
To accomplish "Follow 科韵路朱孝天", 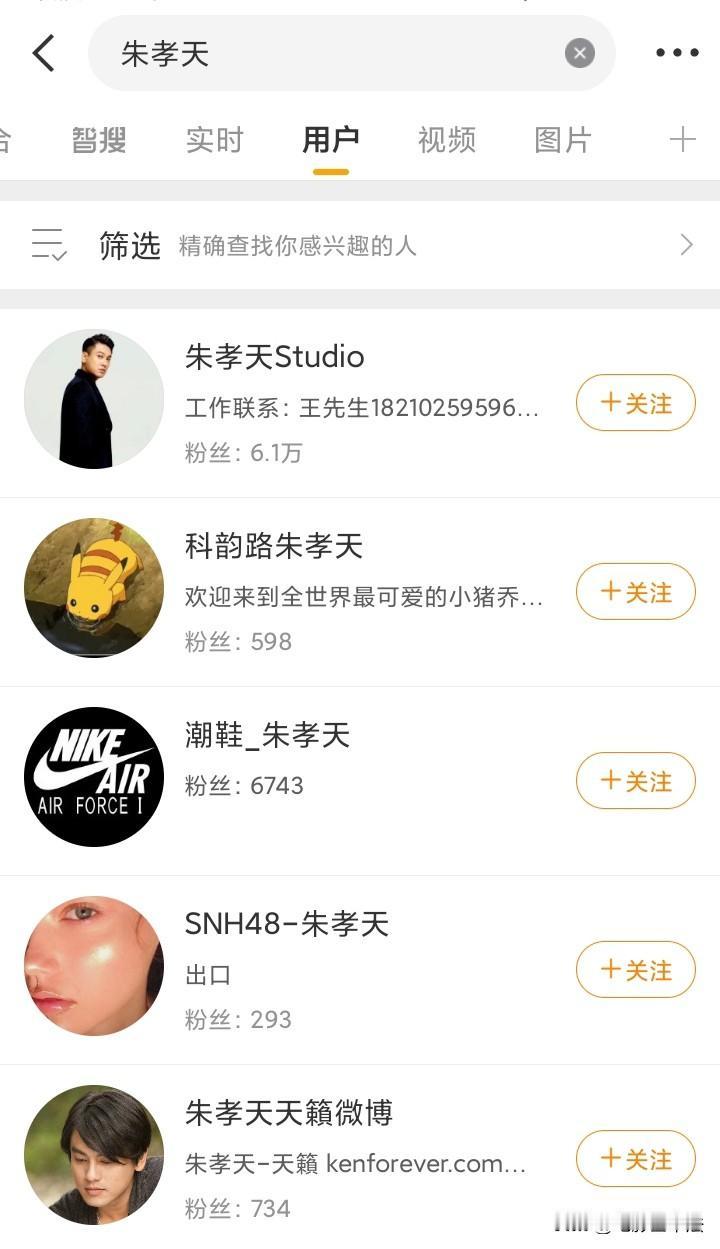I will 635,592.
